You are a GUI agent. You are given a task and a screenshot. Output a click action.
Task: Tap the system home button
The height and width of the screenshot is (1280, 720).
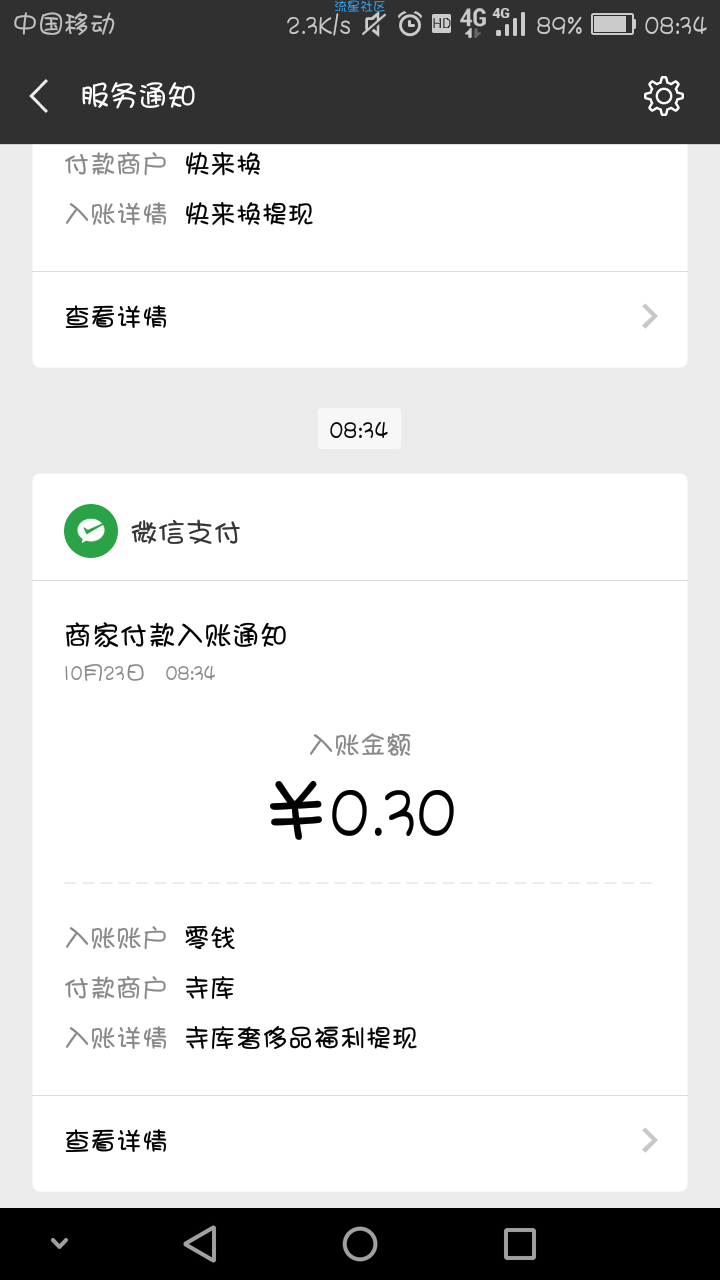coord(360,1244)
